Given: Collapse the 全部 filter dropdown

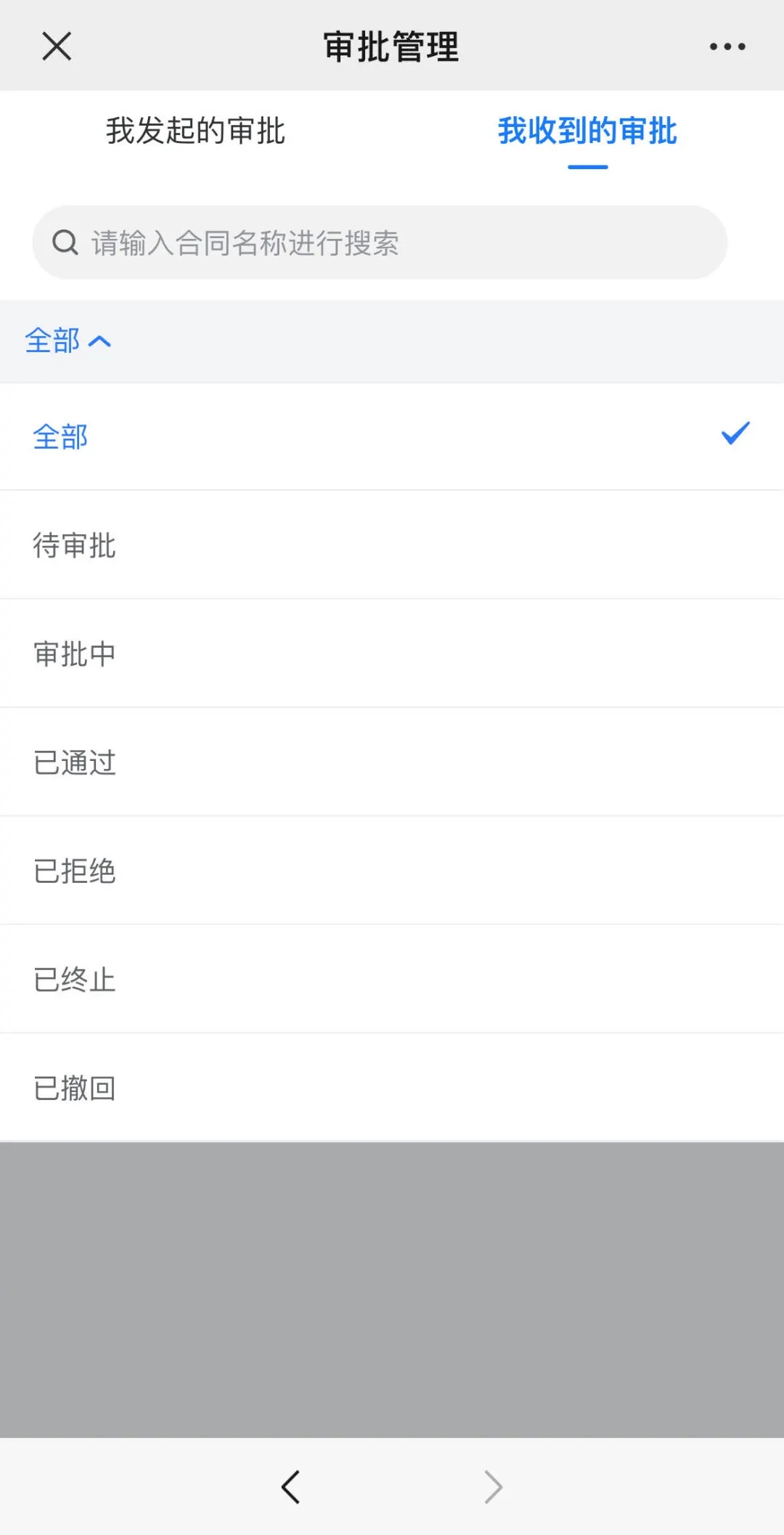Looking at the screenshot, I should coord(68,341).
